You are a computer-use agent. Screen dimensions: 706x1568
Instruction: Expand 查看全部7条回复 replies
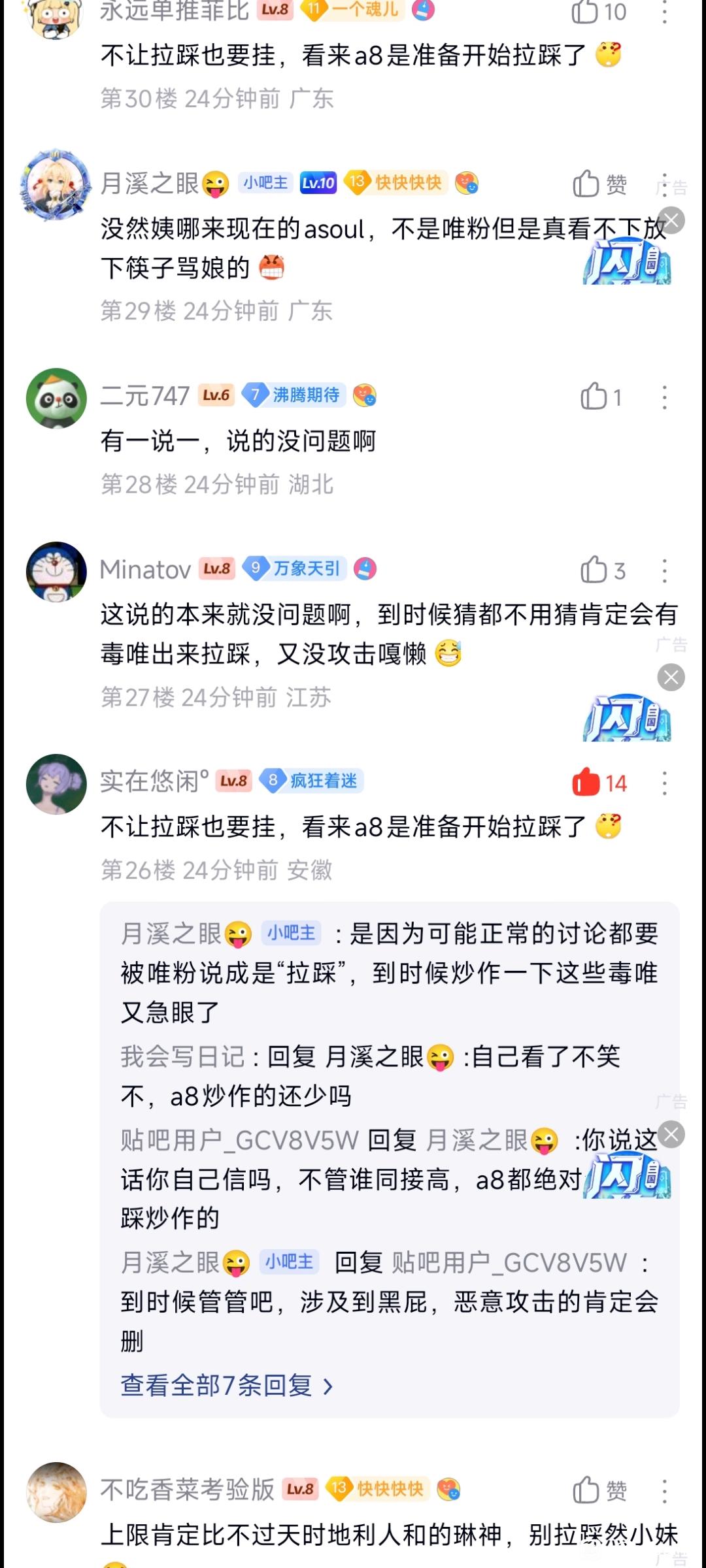tap(226, 1386)
